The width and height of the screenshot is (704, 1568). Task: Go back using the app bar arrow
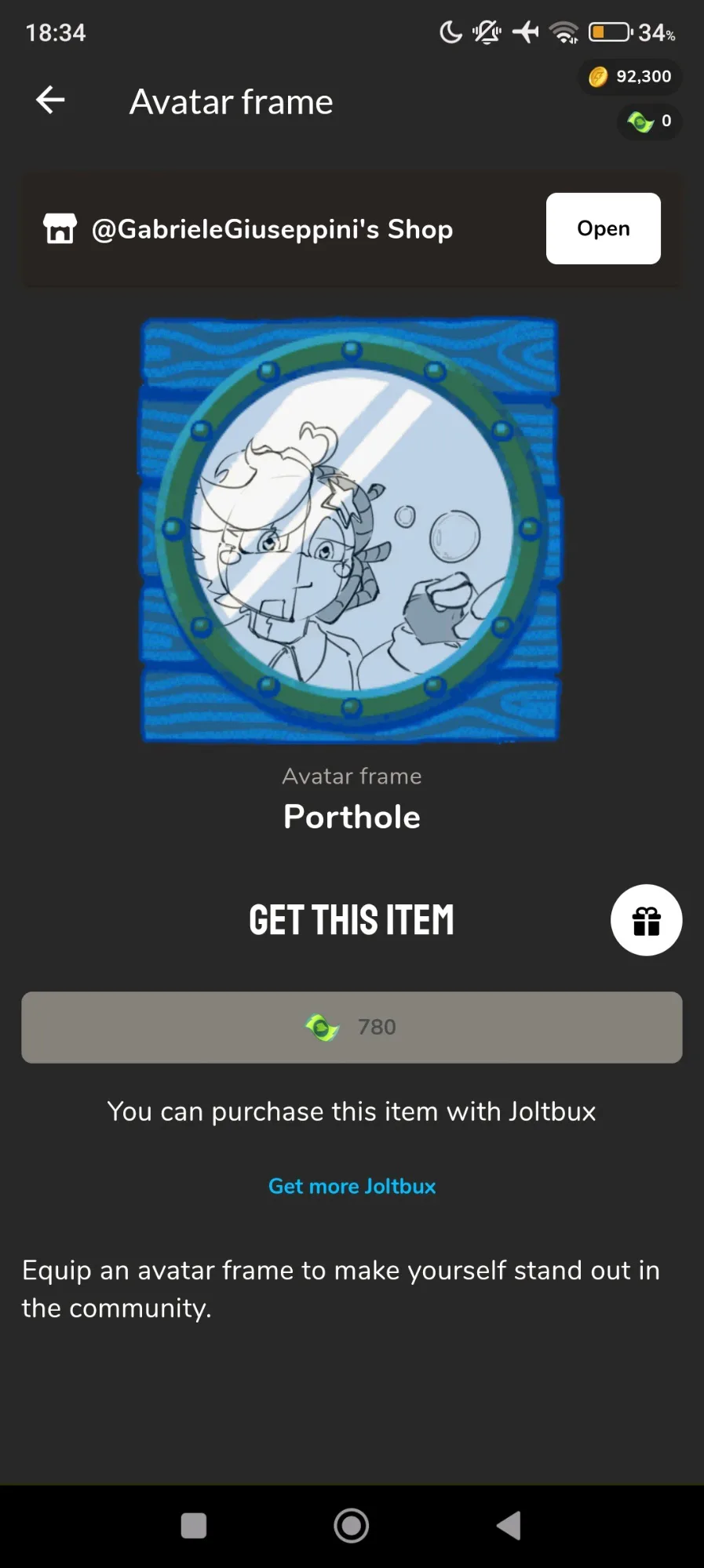pos(51,100)
